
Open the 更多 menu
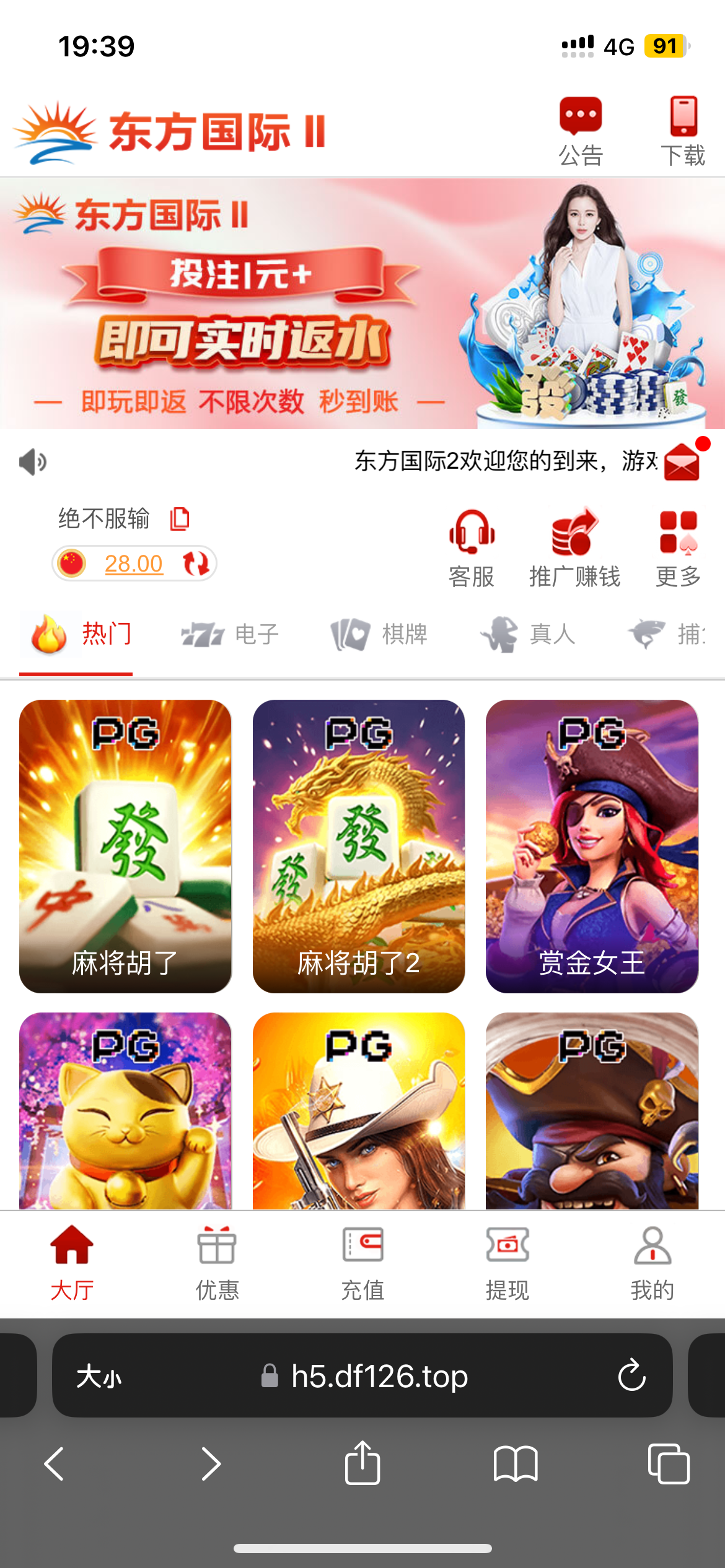coord(678,547)
